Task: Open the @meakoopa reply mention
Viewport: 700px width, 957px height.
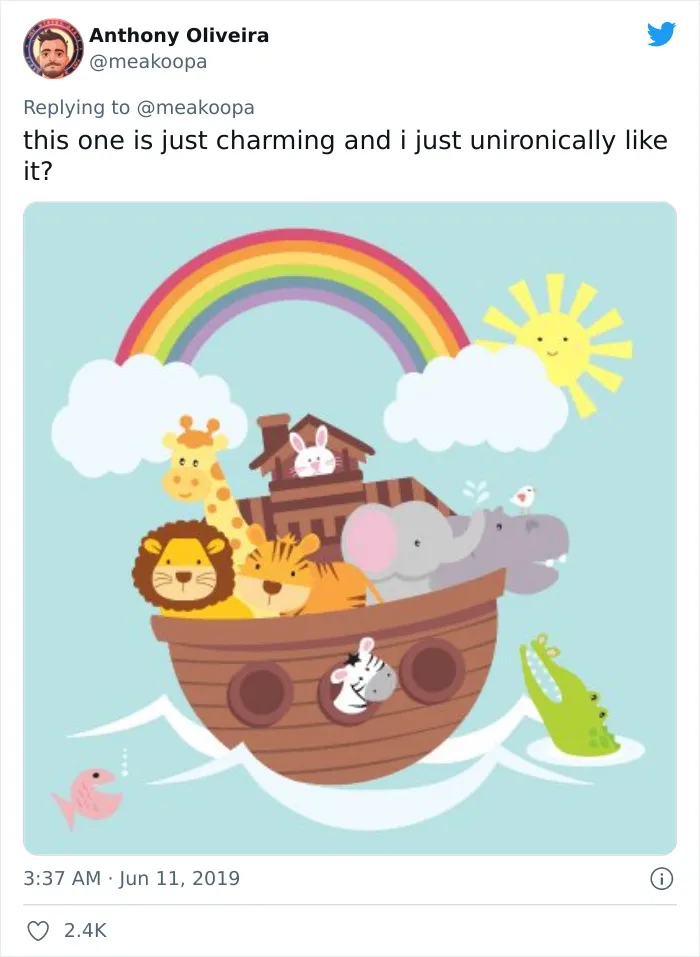Action: [x=195, y=107]
